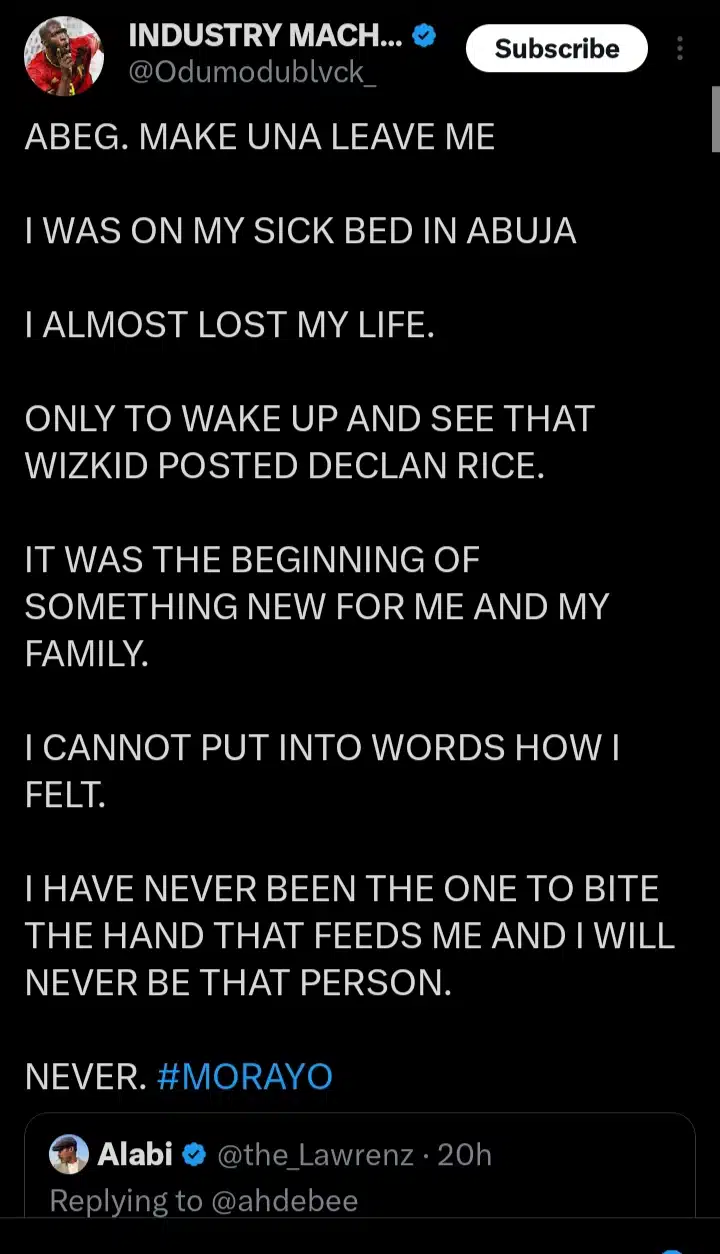Image resolution: width=720 pixels, height=1254 pixels.
Task: Open the post's overflow menu
Action: point(680,48)
